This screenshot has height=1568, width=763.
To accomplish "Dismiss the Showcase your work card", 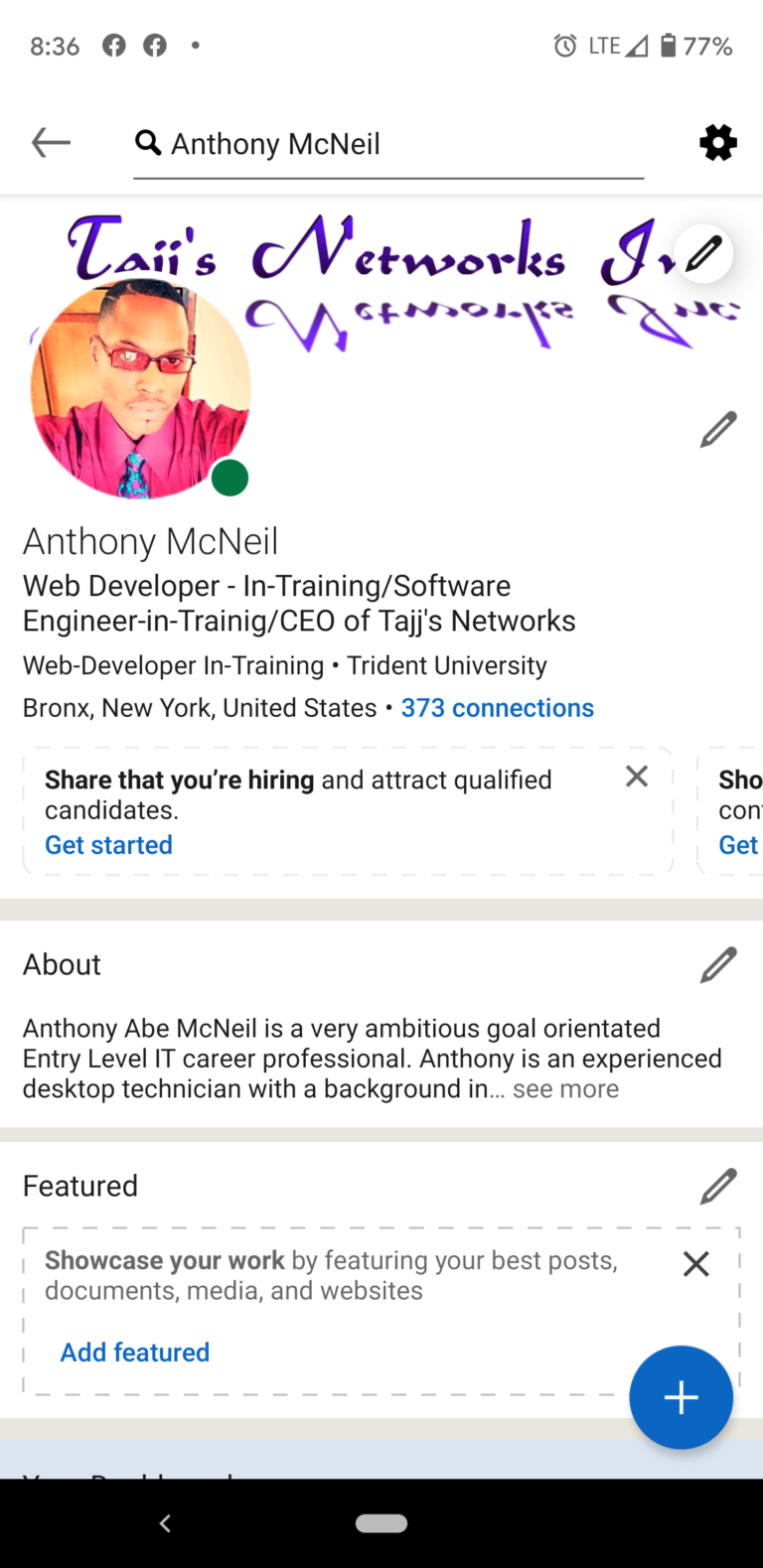I will pyautogui.click(x=696, y=1263).
